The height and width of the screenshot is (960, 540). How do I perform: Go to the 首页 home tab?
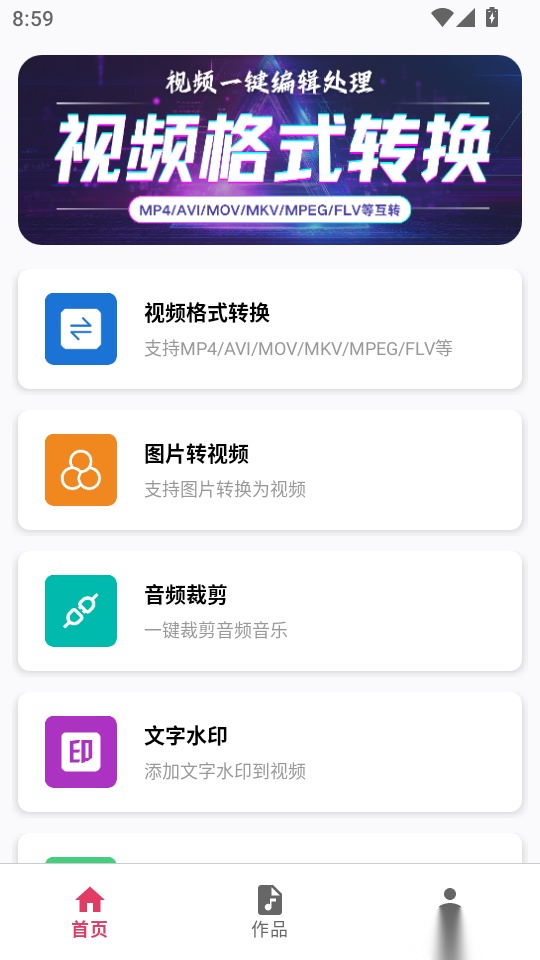(x=90, y=912)
